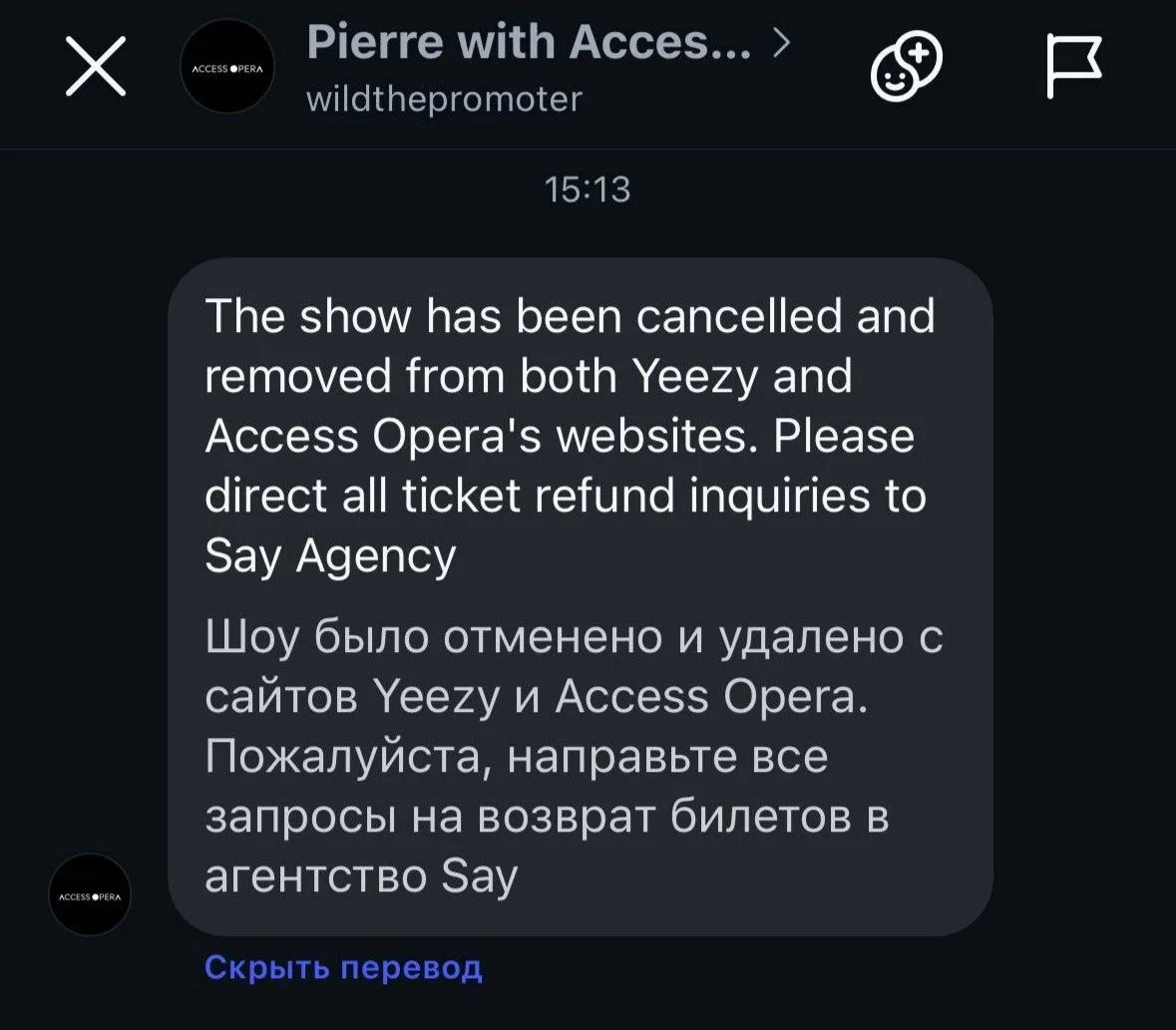
Task: Hide translation via Скрыть перевод
Action: pyautogui.click(x=343, y=967)
